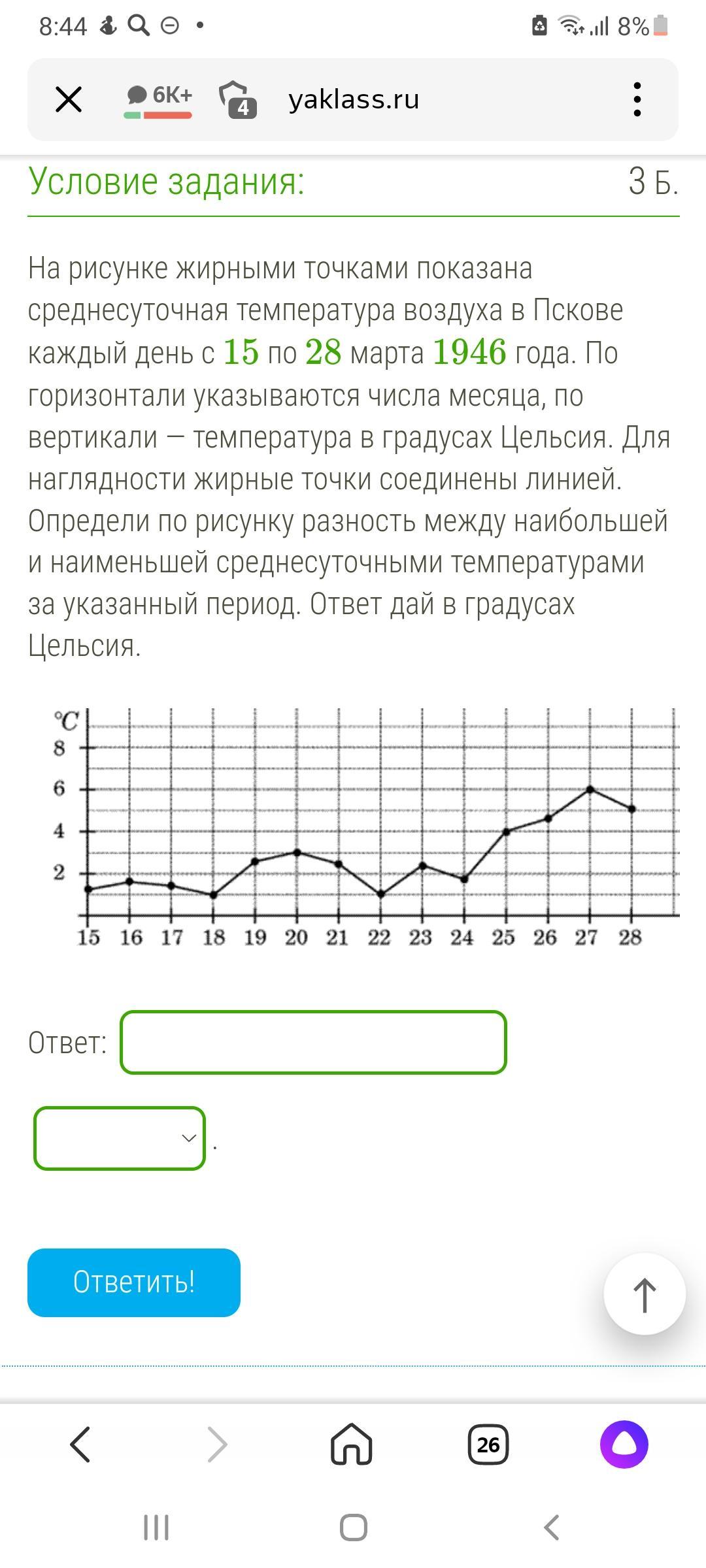The width and height of the screenshot is (706, 1568).
Task: Submit with the Ответить! button
Action: 134,1282
